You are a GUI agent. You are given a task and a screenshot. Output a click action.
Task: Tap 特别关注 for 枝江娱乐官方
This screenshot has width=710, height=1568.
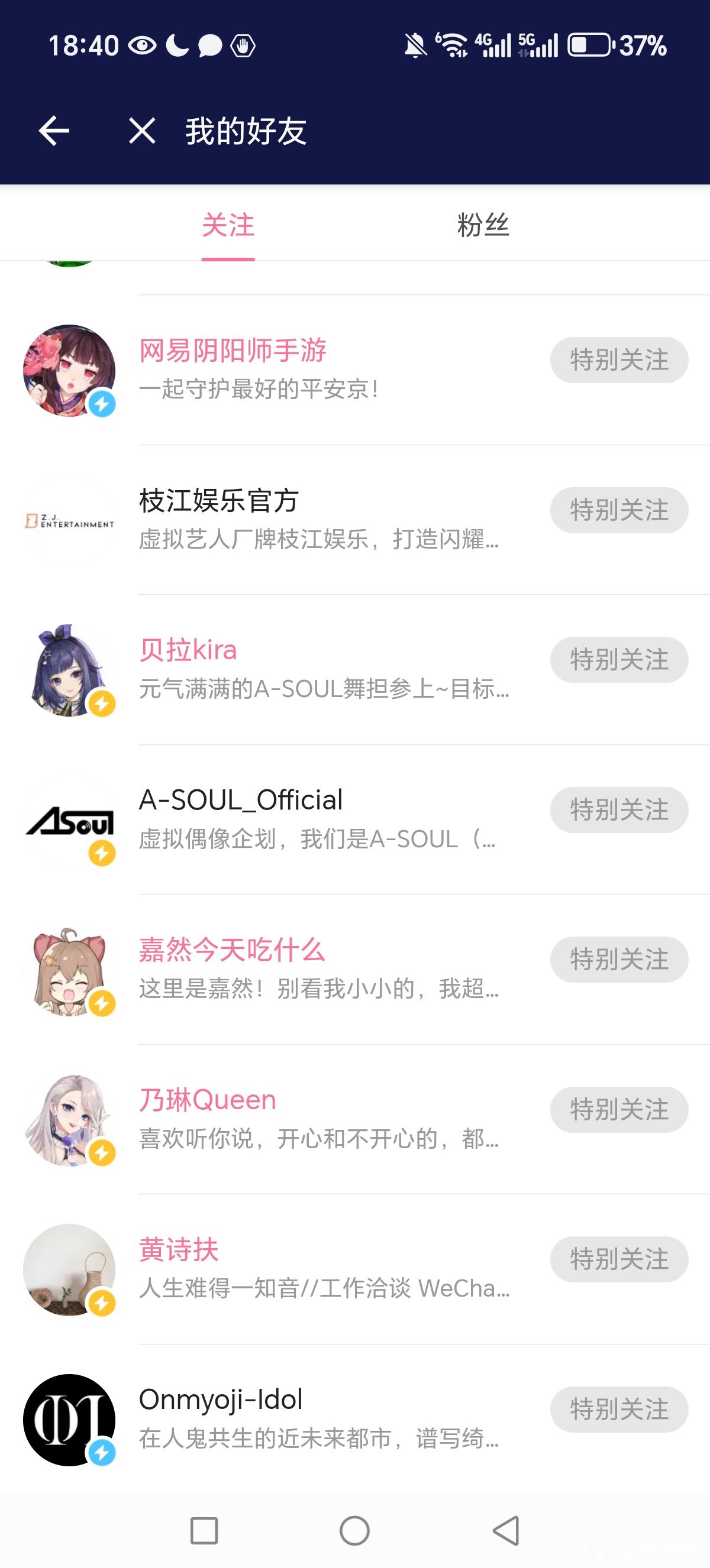619,510
